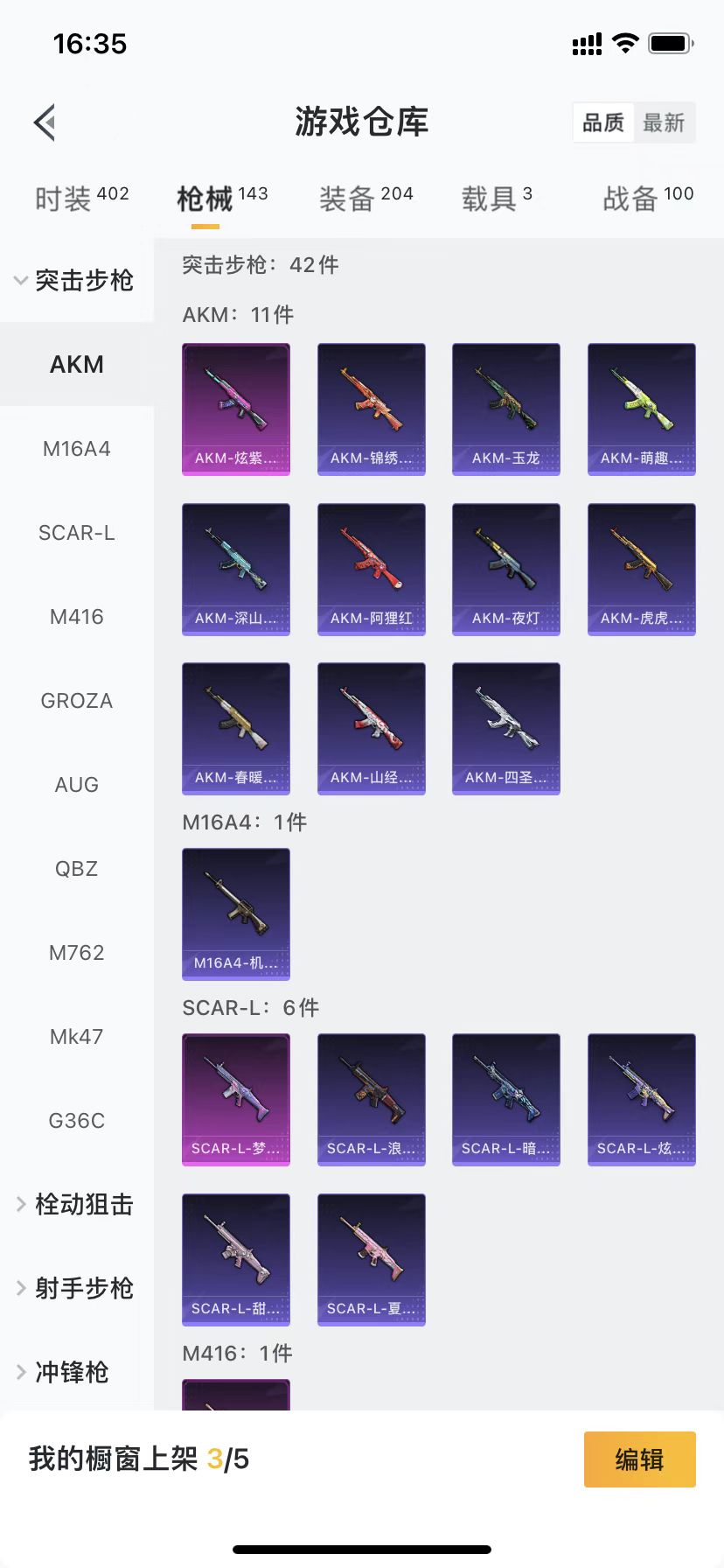Open the AKM-夜灯 skin
Image resolution: width=724 pixels, height=1568 pixels.
point(506,570)
